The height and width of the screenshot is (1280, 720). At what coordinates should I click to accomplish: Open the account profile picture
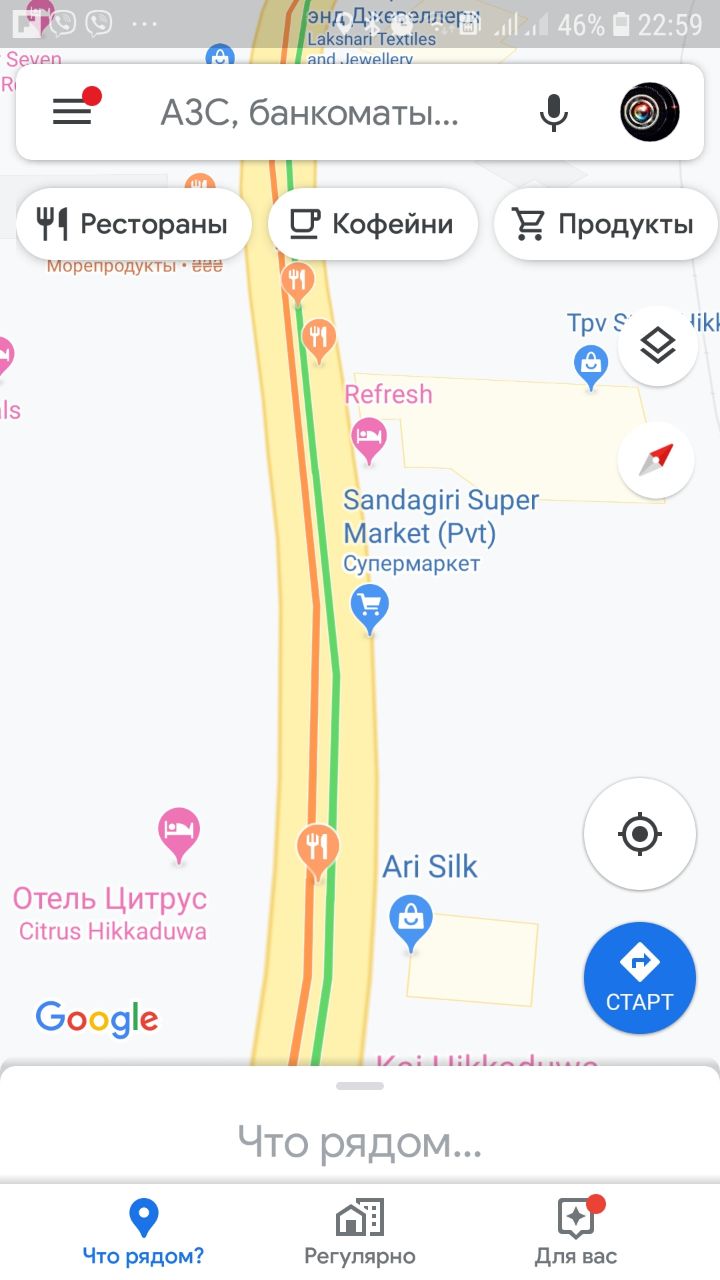click(649, 112)
